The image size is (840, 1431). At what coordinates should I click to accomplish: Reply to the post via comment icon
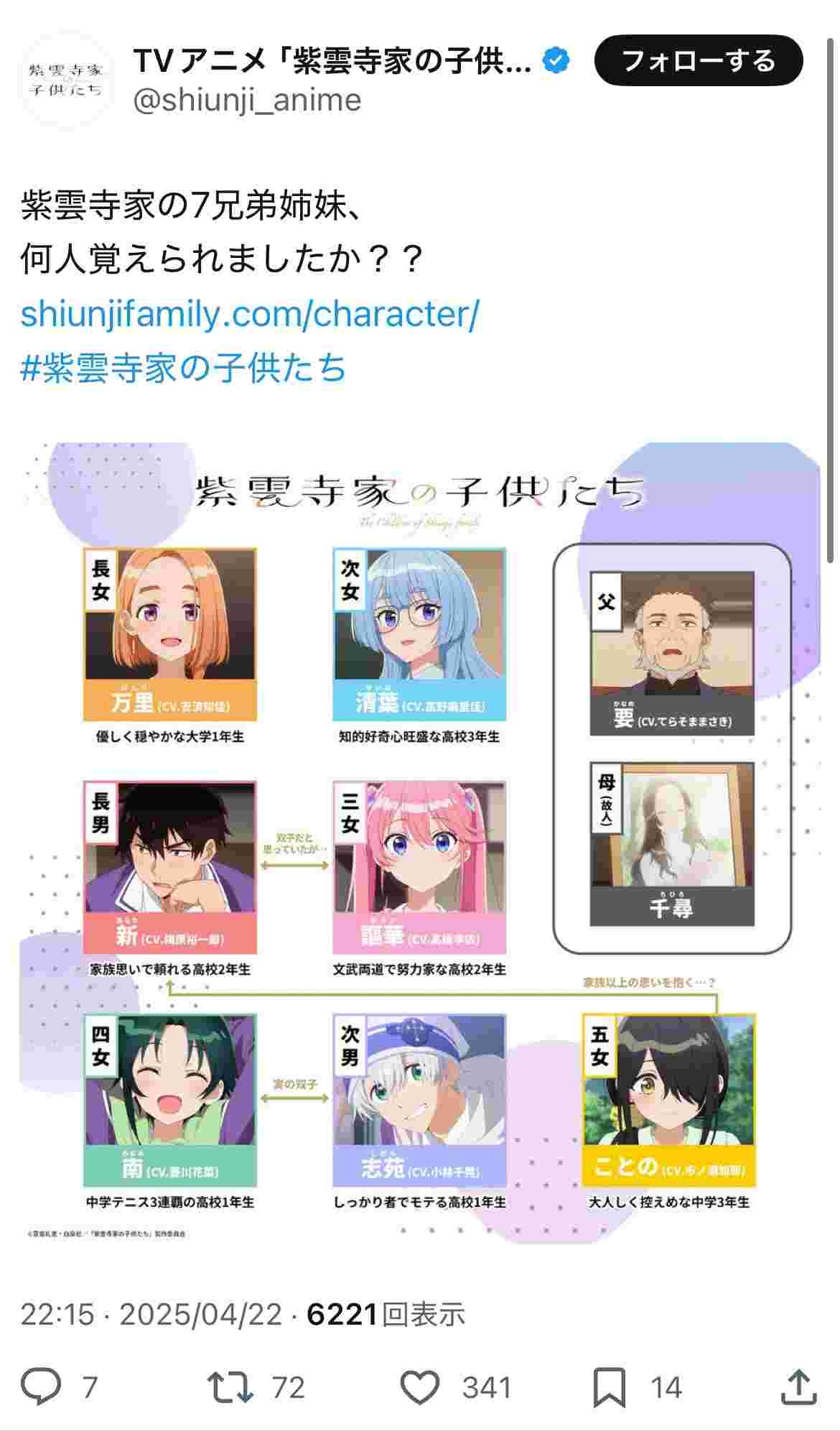[x=41, y=1387]
